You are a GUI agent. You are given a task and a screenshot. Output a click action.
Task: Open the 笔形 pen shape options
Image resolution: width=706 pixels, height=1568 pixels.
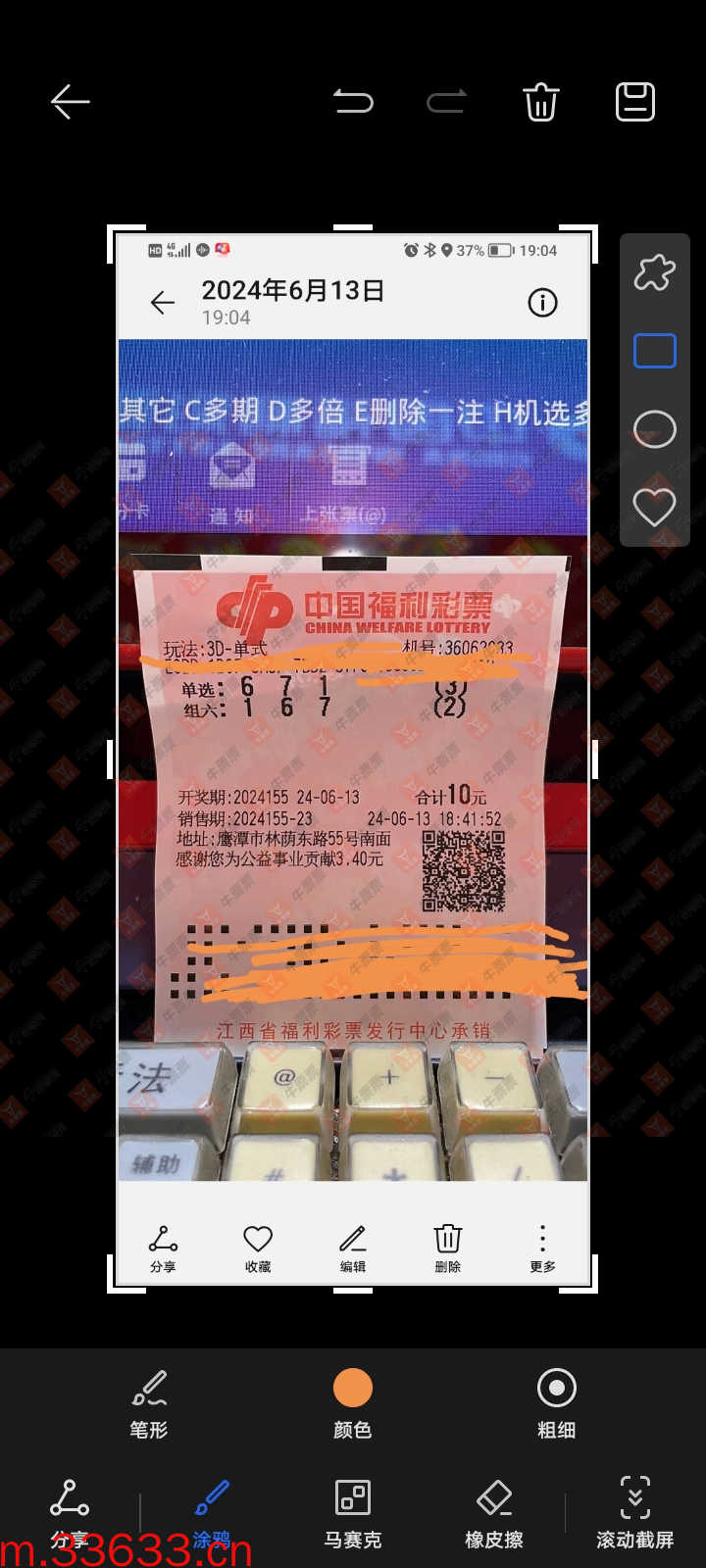(x=149, y=1403)
